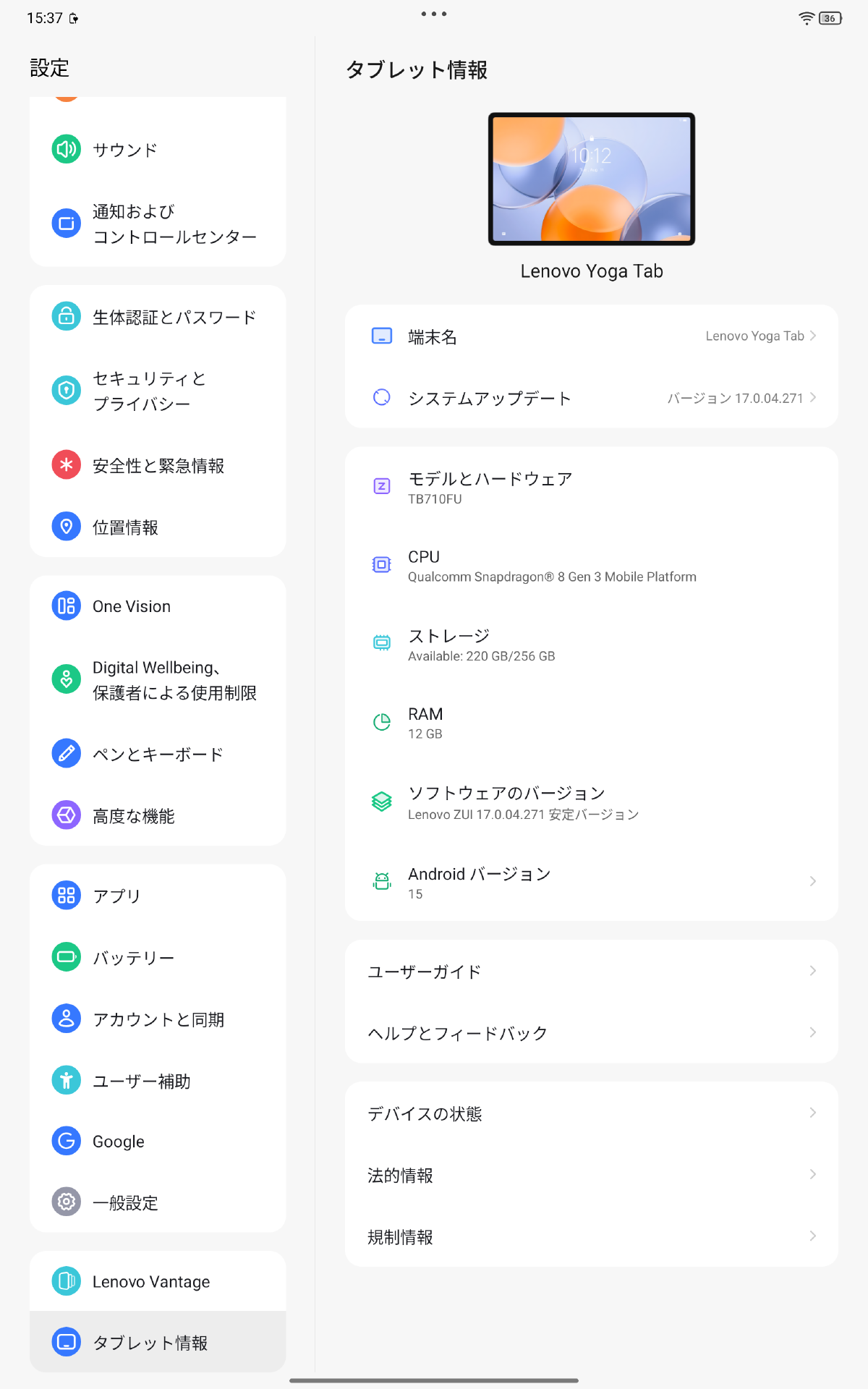Open サウンド settings
This screenshot has width=868, height=1389.
coord(158,150)
